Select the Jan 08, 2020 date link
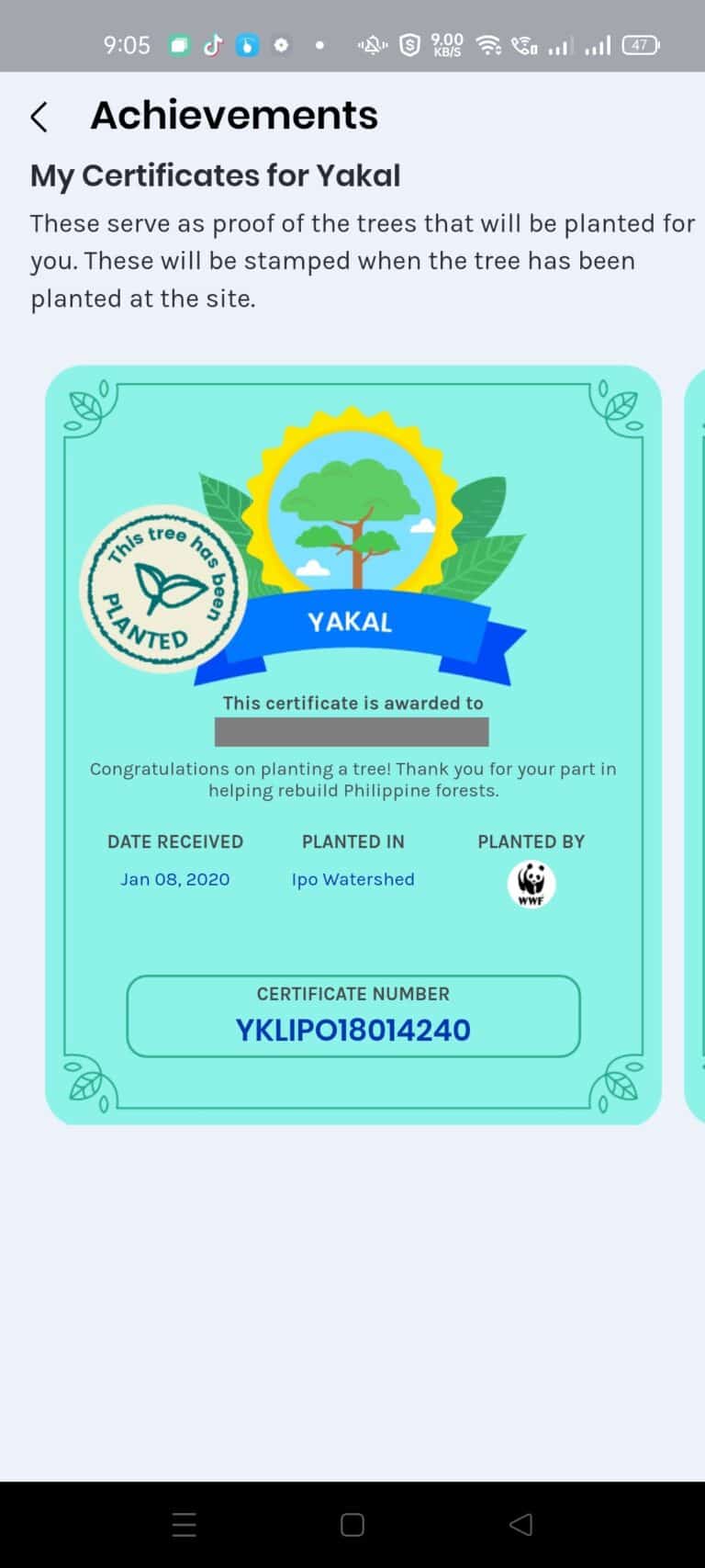Screen dimensions: 705x1568 [175, 879]
